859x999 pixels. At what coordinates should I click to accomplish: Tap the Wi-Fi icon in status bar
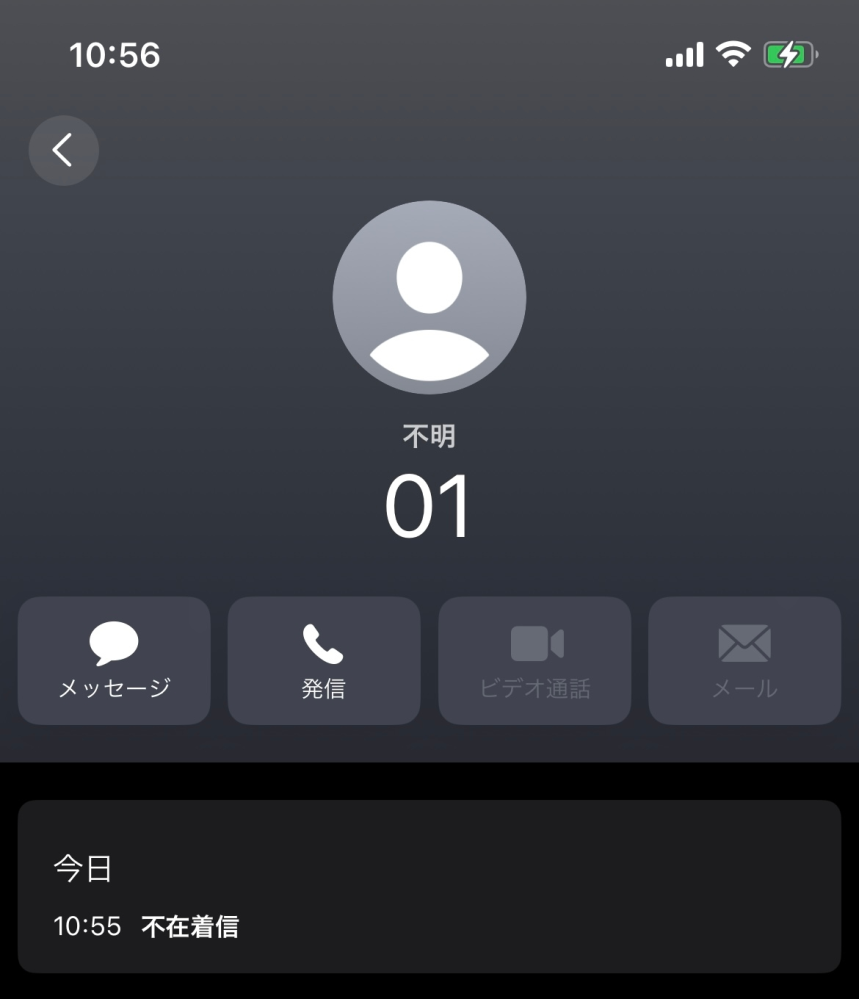[733, 56]
